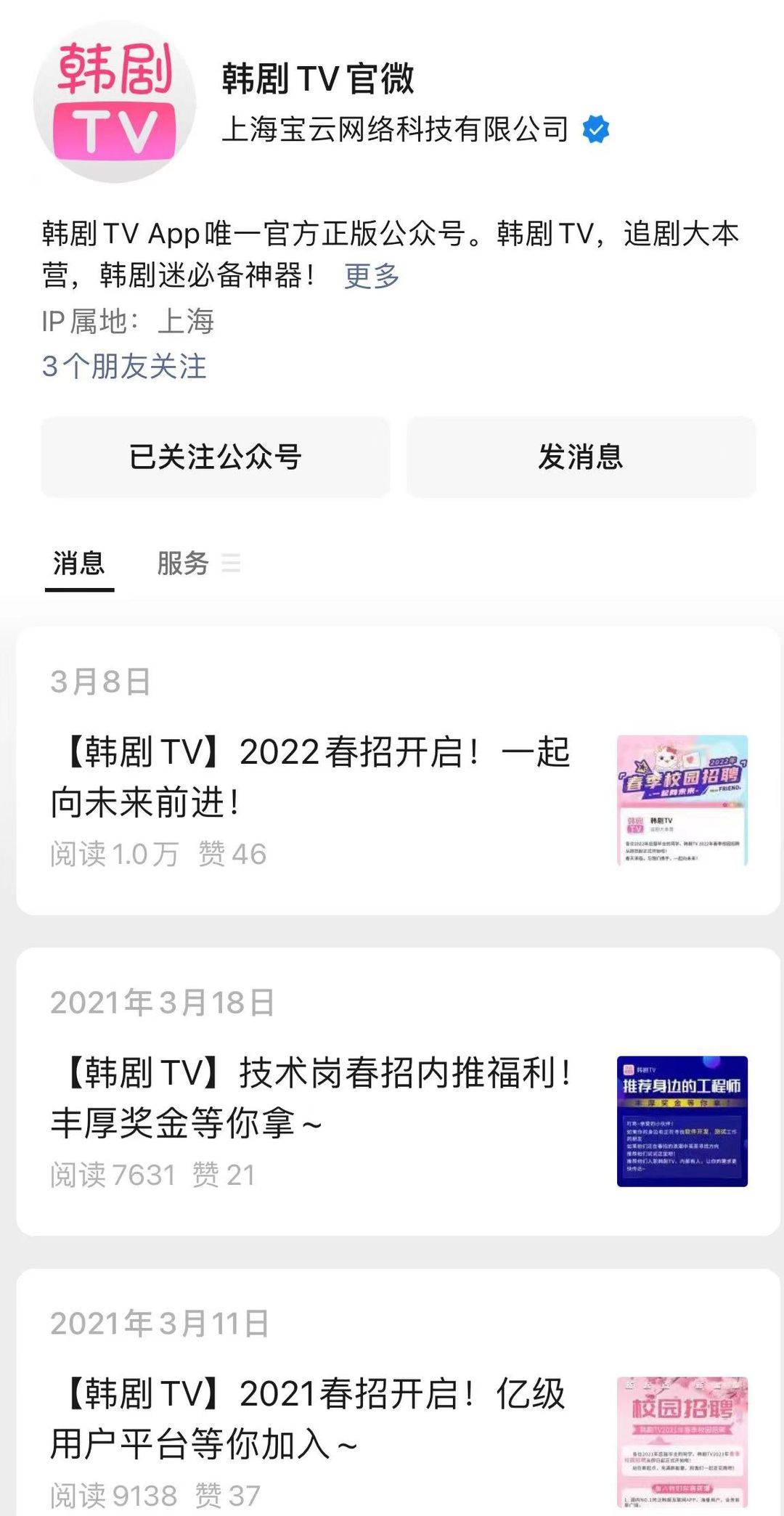Image resolution: width=784 pixels, height=1516 pixels.
Task: Expand description with 更多 link
Action: click(x=372, y=276)
